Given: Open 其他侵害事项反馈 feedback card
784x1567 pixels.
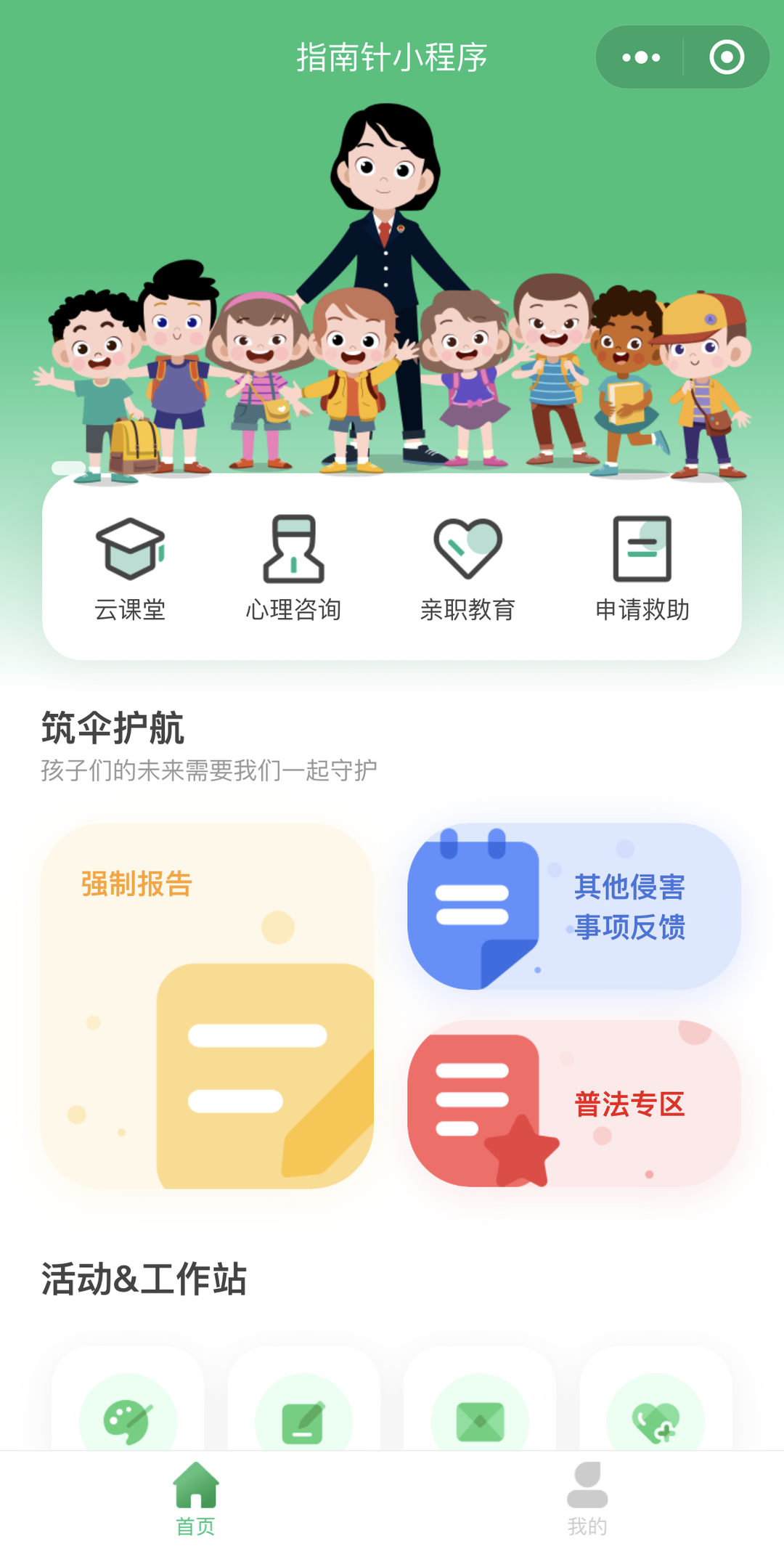Looking at the screenshot, I should point(573,906).
